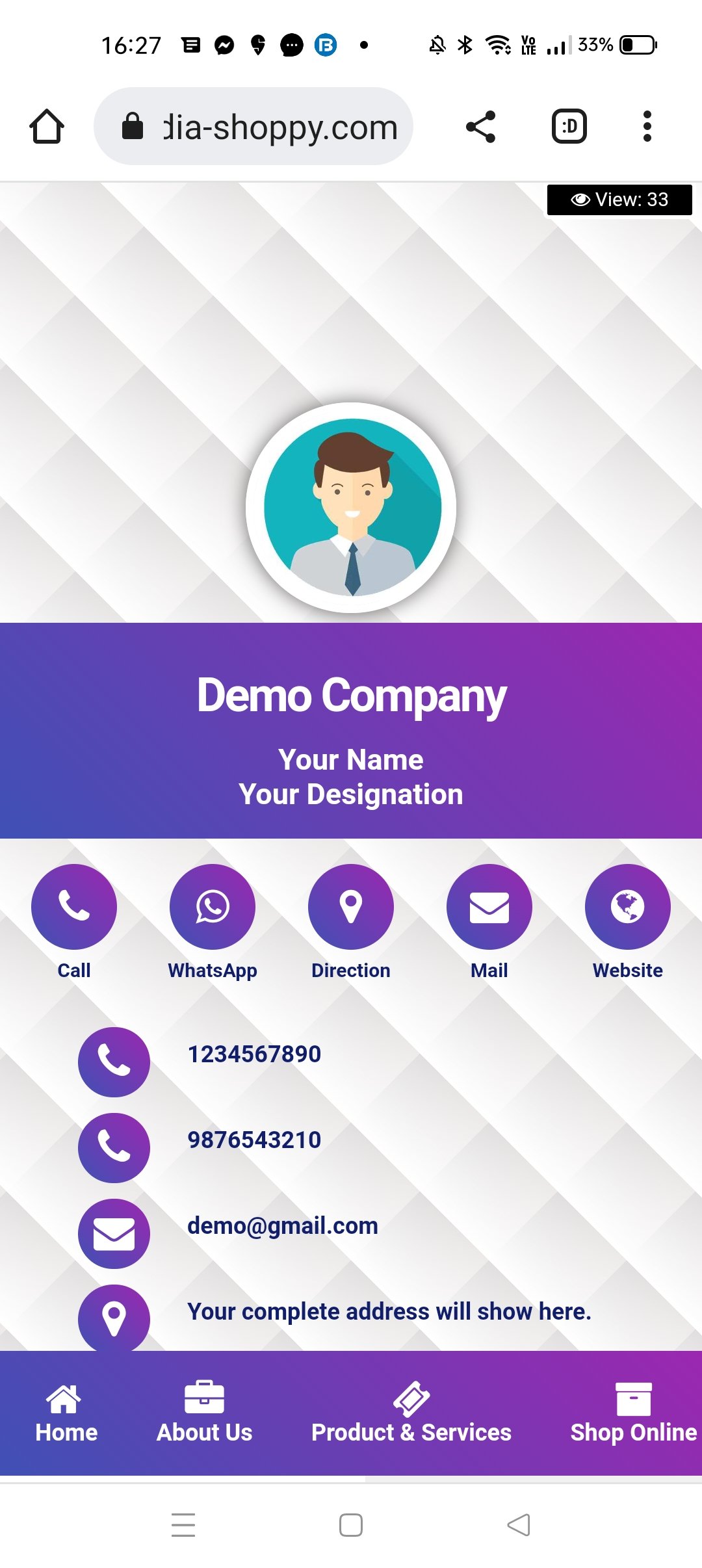
Task: Get directions via Direction button
Action: click(x=351, y=906)
